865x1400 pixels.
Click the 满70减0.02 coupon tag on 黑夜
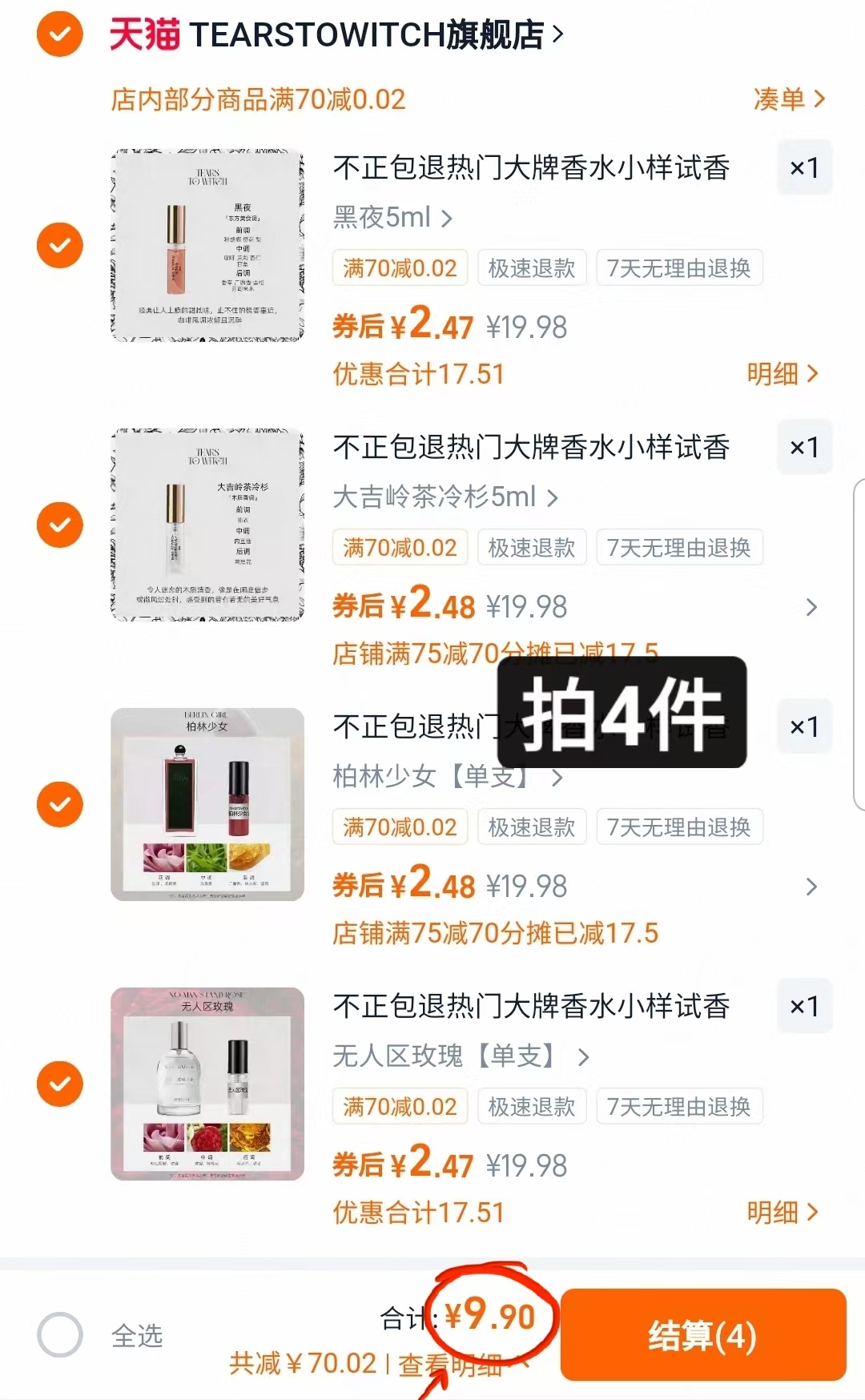[400, 268]
